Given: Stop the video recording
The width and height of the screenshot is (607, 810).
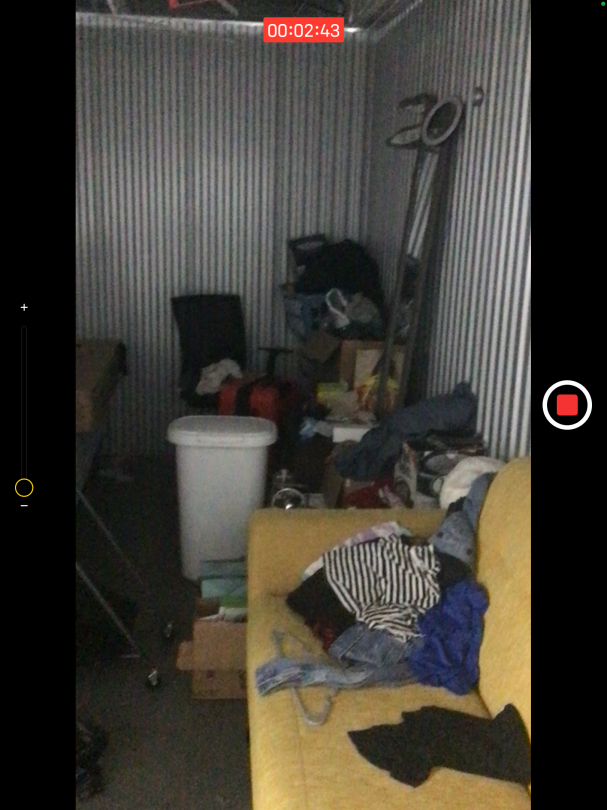Looking at the screenshot, I should point(567,405).
